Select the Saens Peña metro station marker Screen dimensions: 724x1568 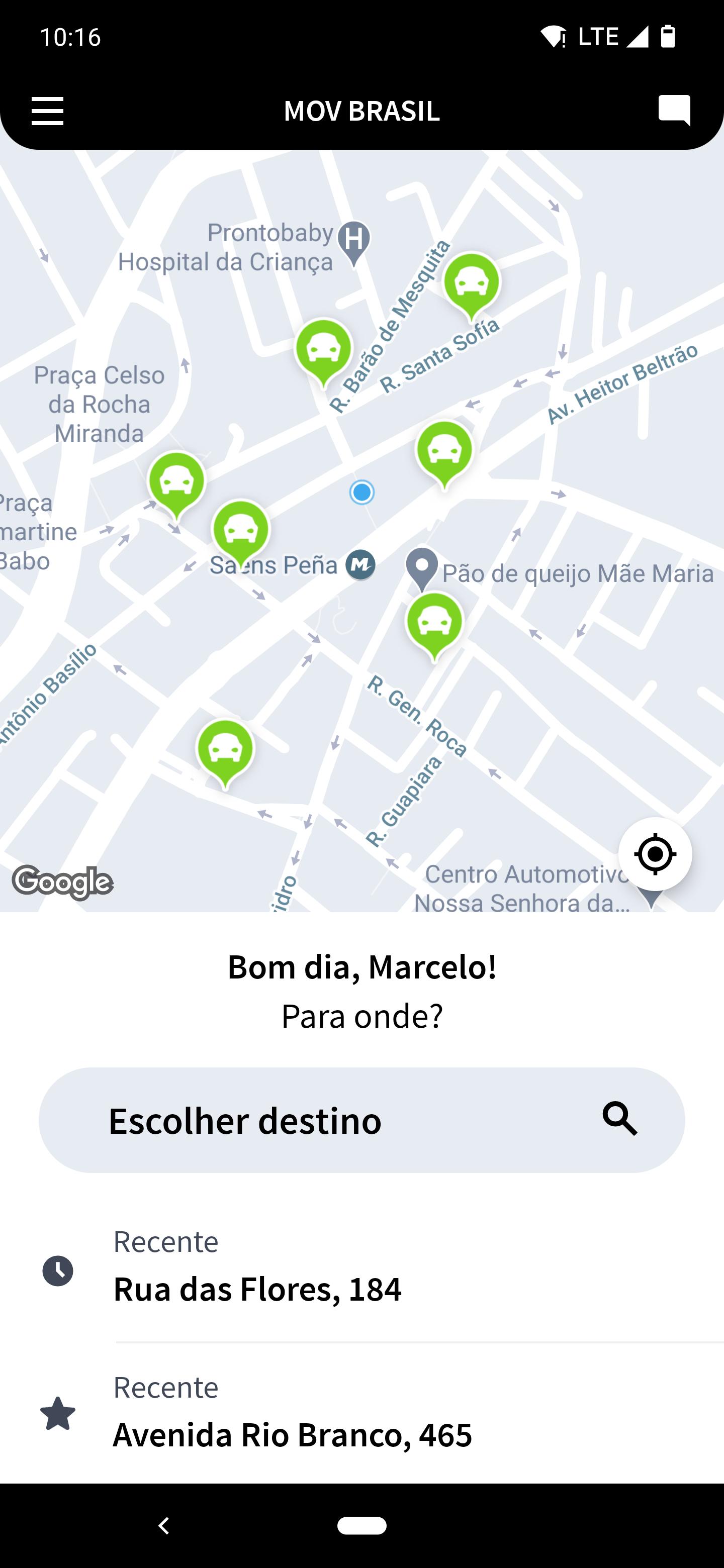click(361, 565)
